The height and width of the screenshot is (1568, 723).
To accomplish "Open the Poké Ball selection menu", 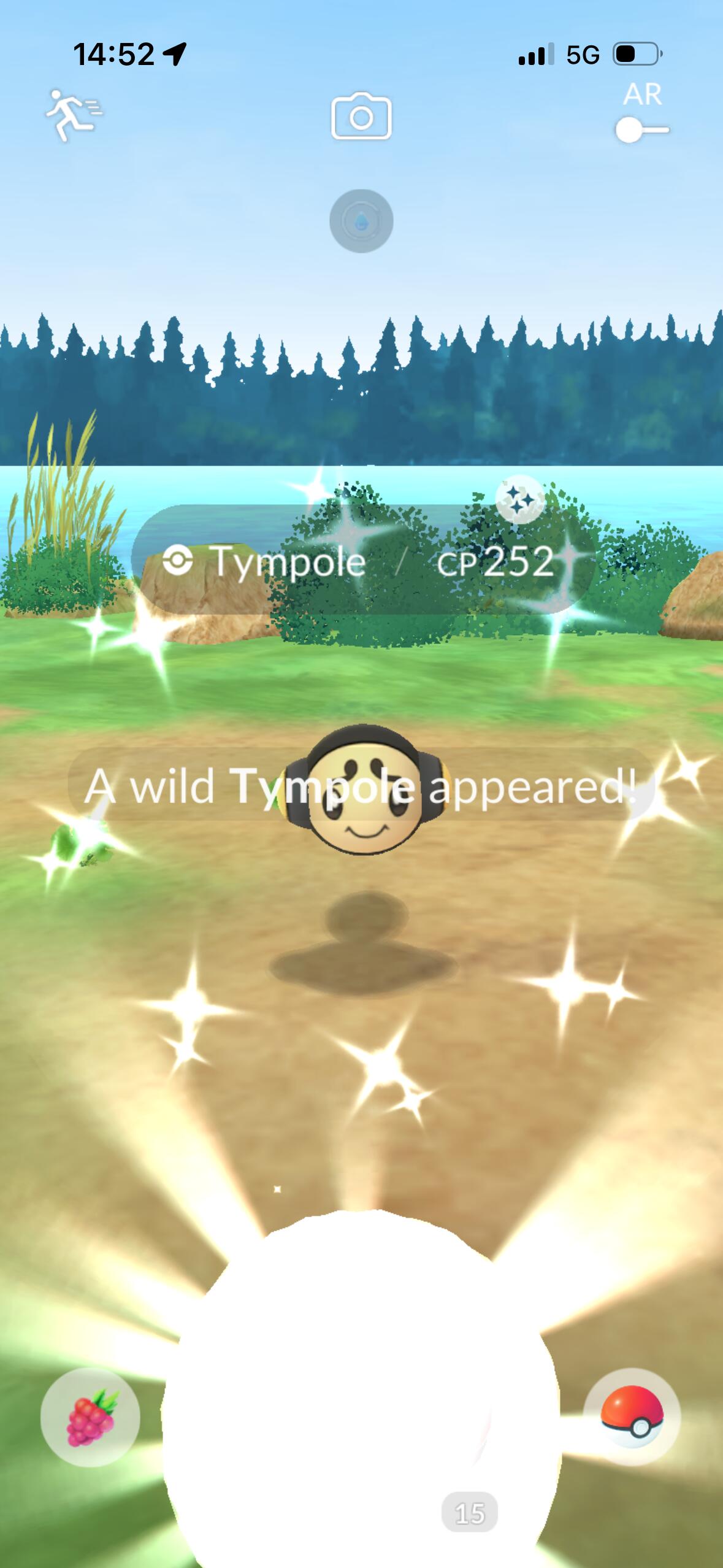I will coord(632,1416).
